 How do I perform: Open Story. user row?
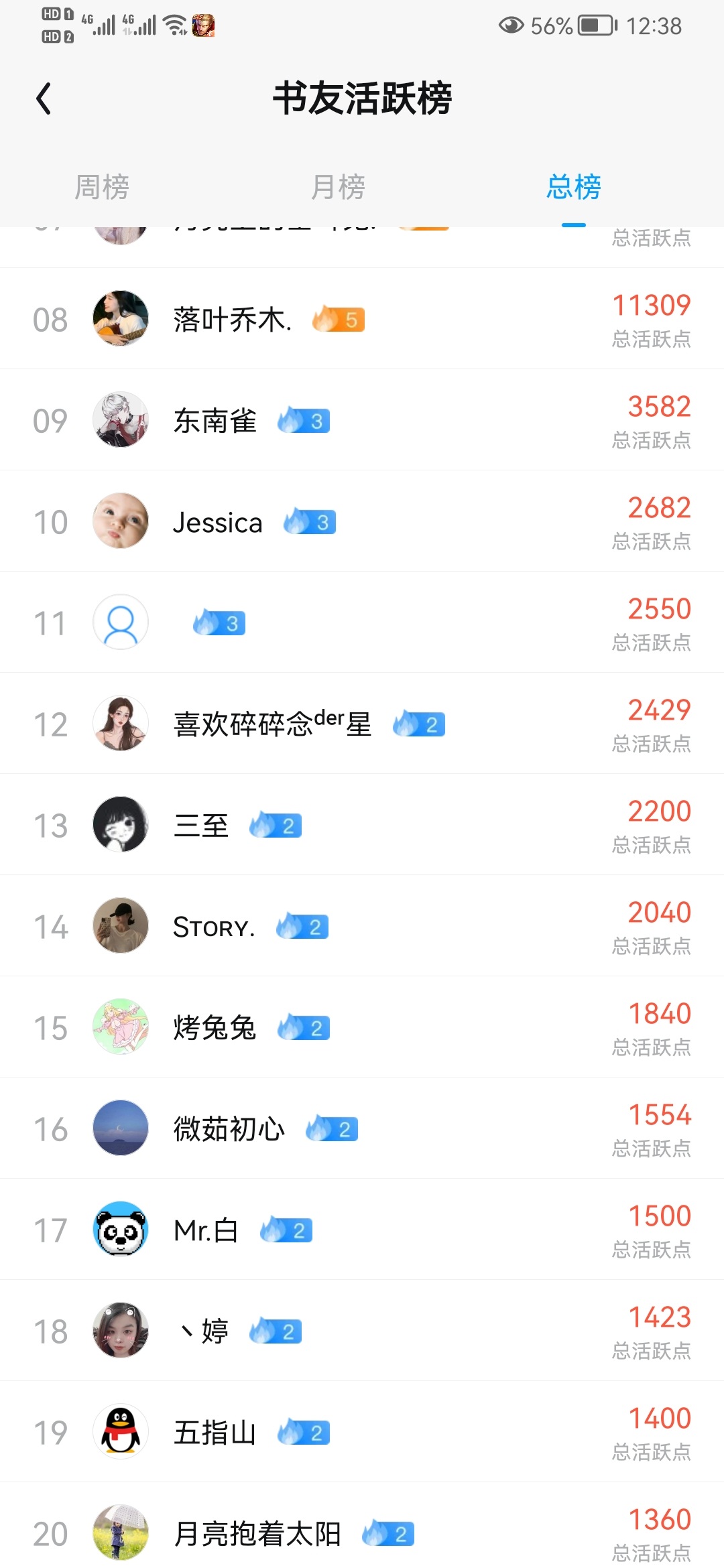362,927
